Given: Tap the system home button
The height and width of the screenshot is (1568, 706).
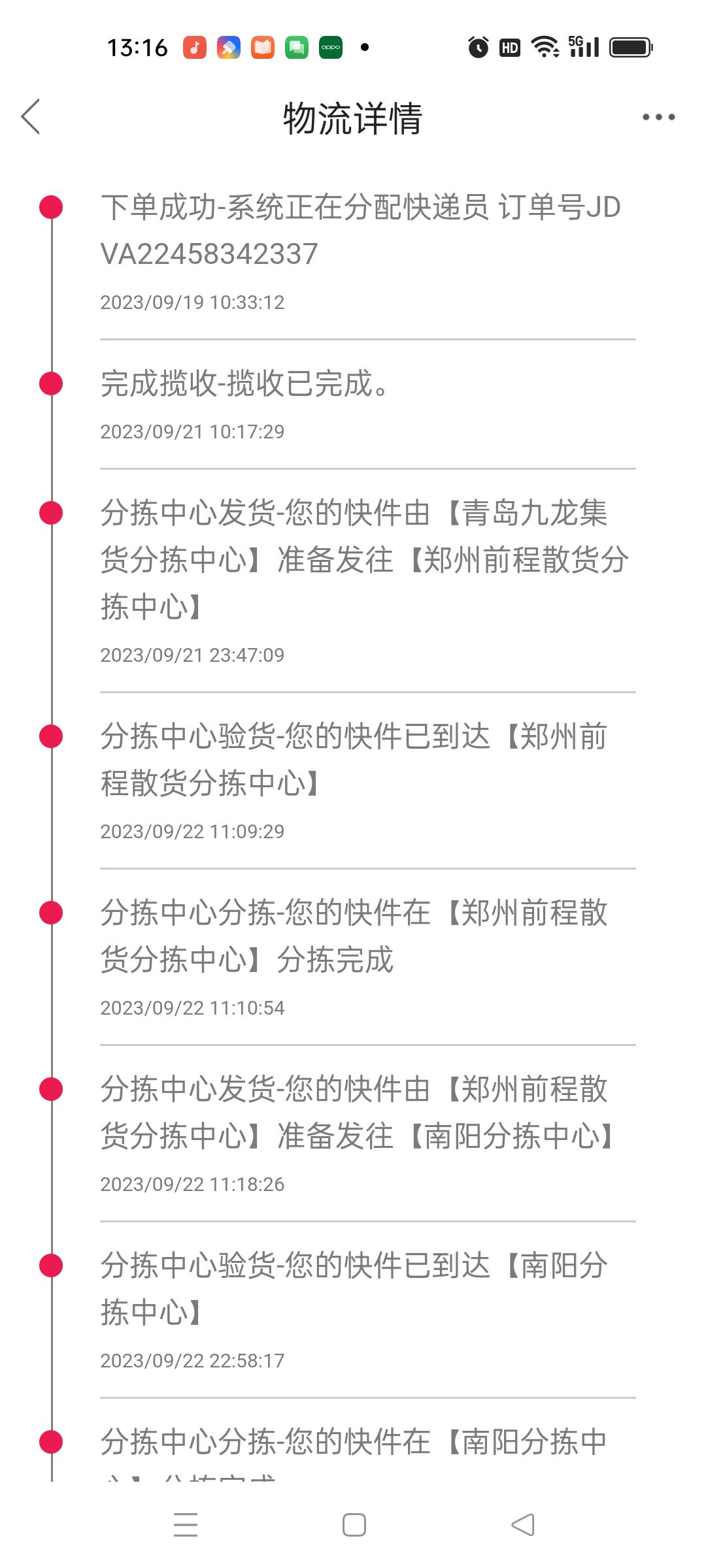Looking at the screenshot, I should (x=354, y=1525).
